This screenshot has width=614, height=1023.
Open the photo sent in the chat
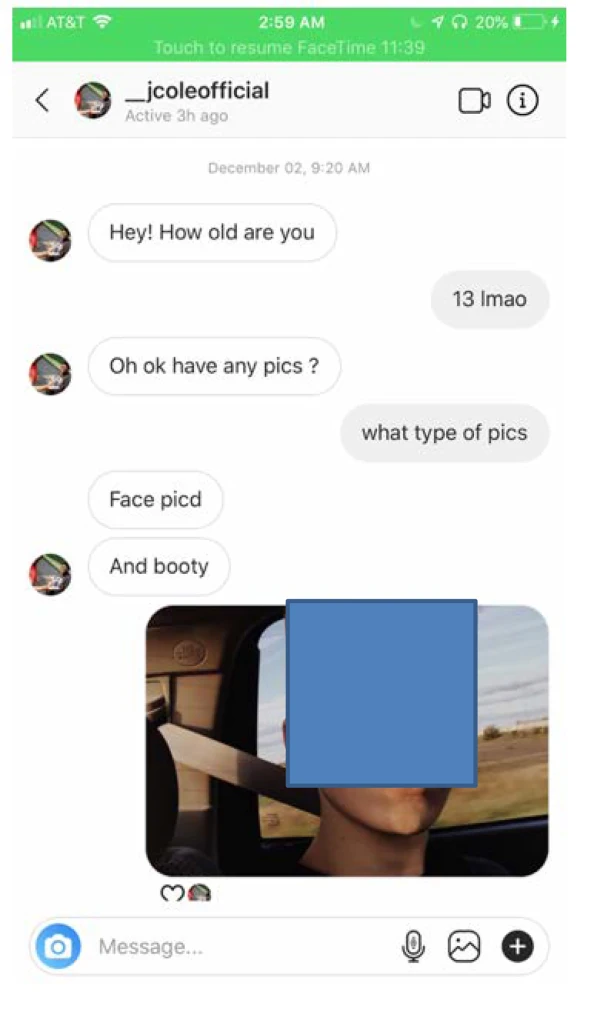pos(347,741)
